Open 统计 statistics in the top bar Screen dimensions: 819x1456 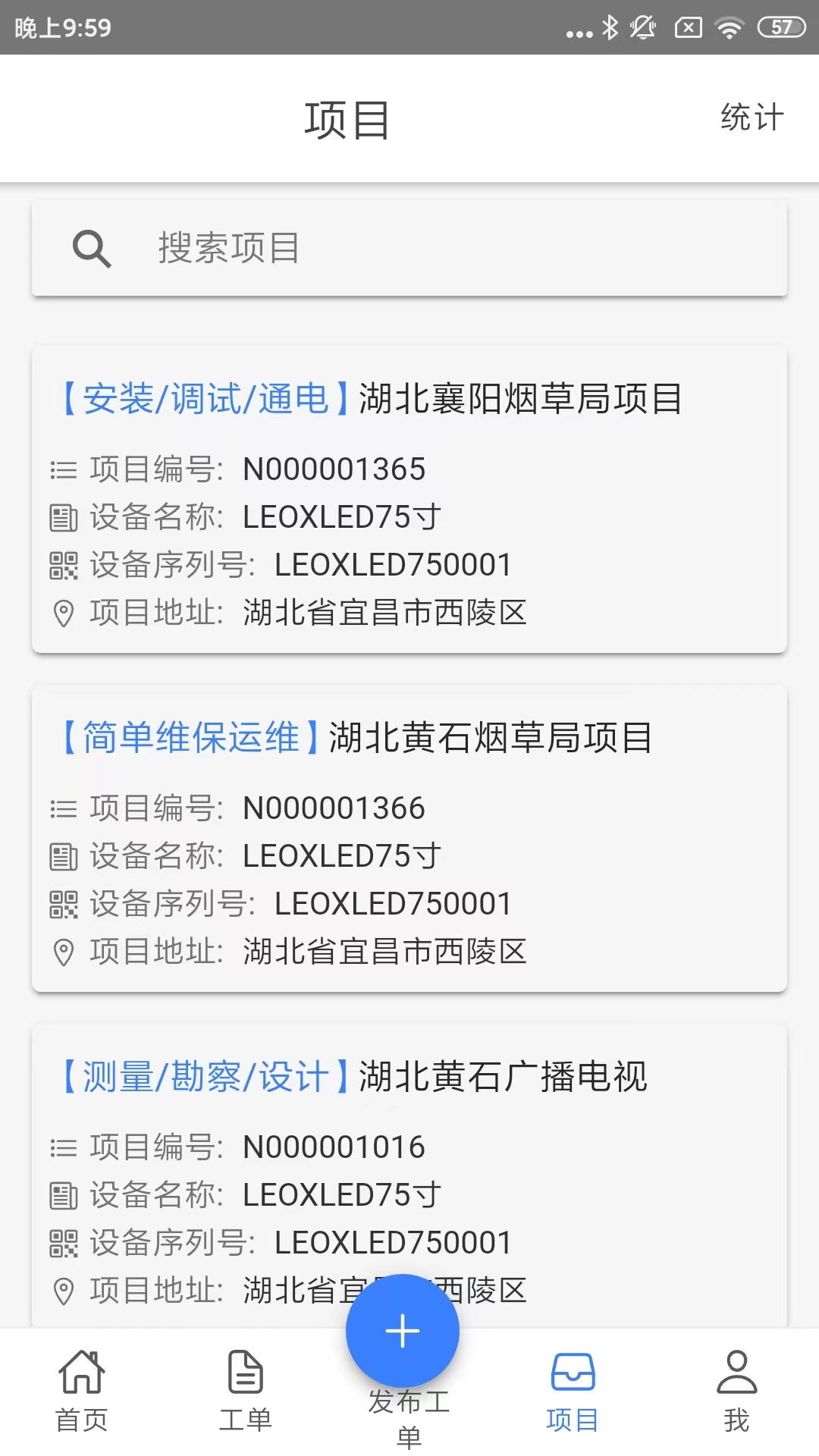(752, 118)
